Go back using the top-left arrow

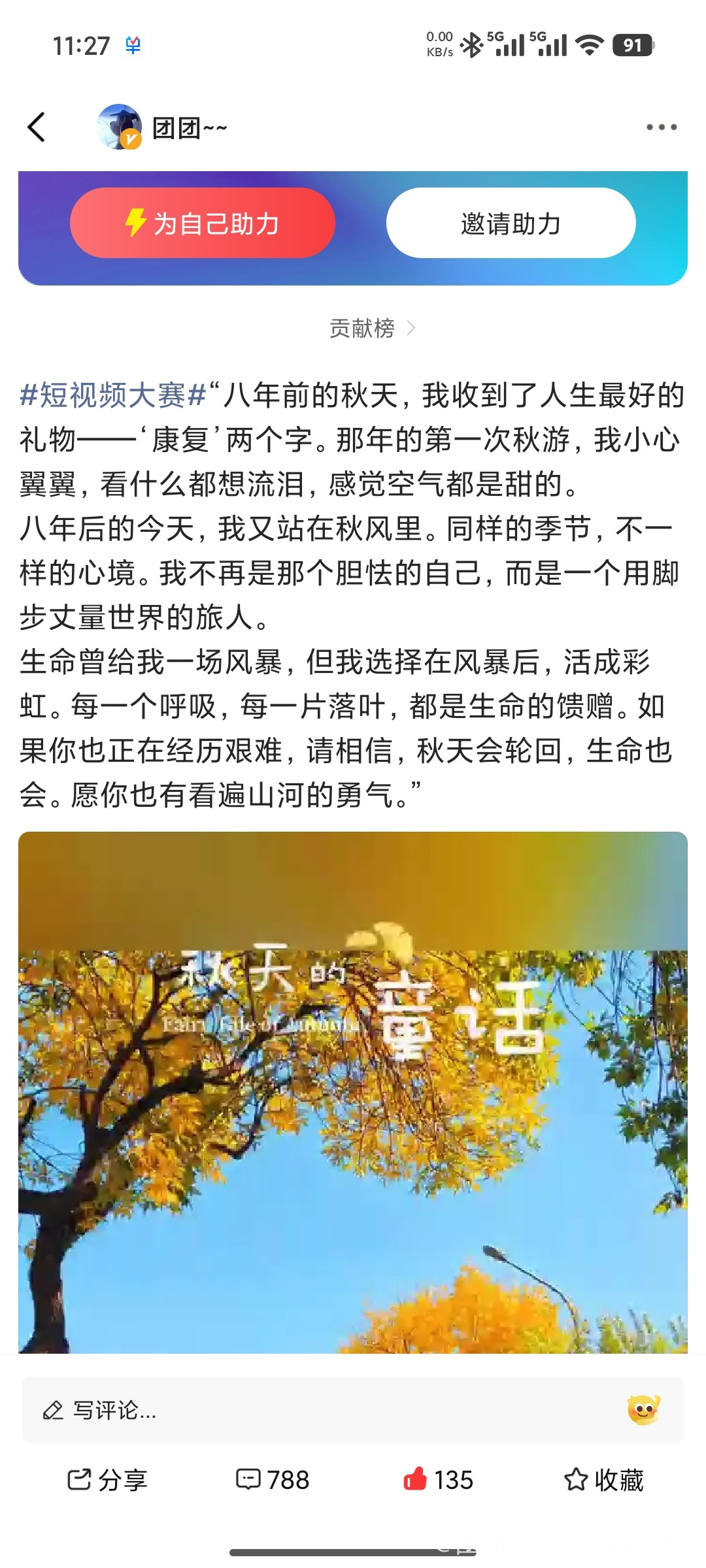coord(37,127)
